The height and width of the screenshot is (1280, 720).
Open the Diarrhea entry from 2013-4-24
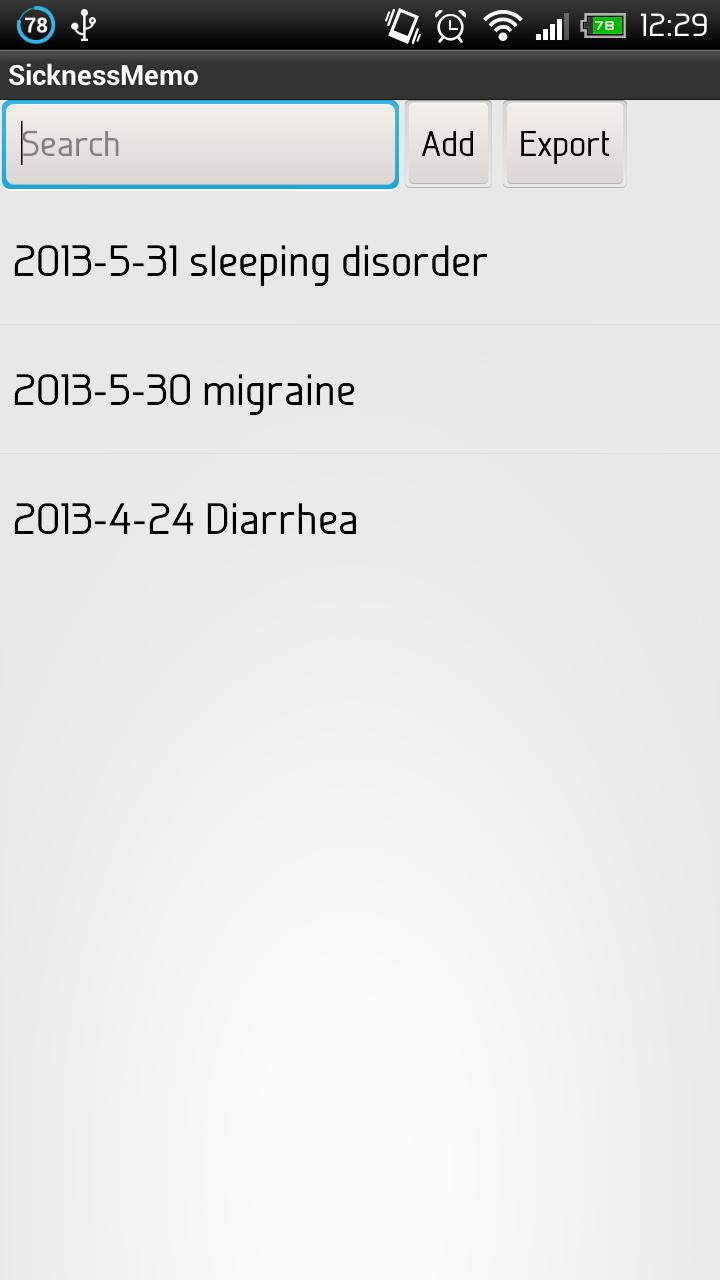click(x=186, y=519)
